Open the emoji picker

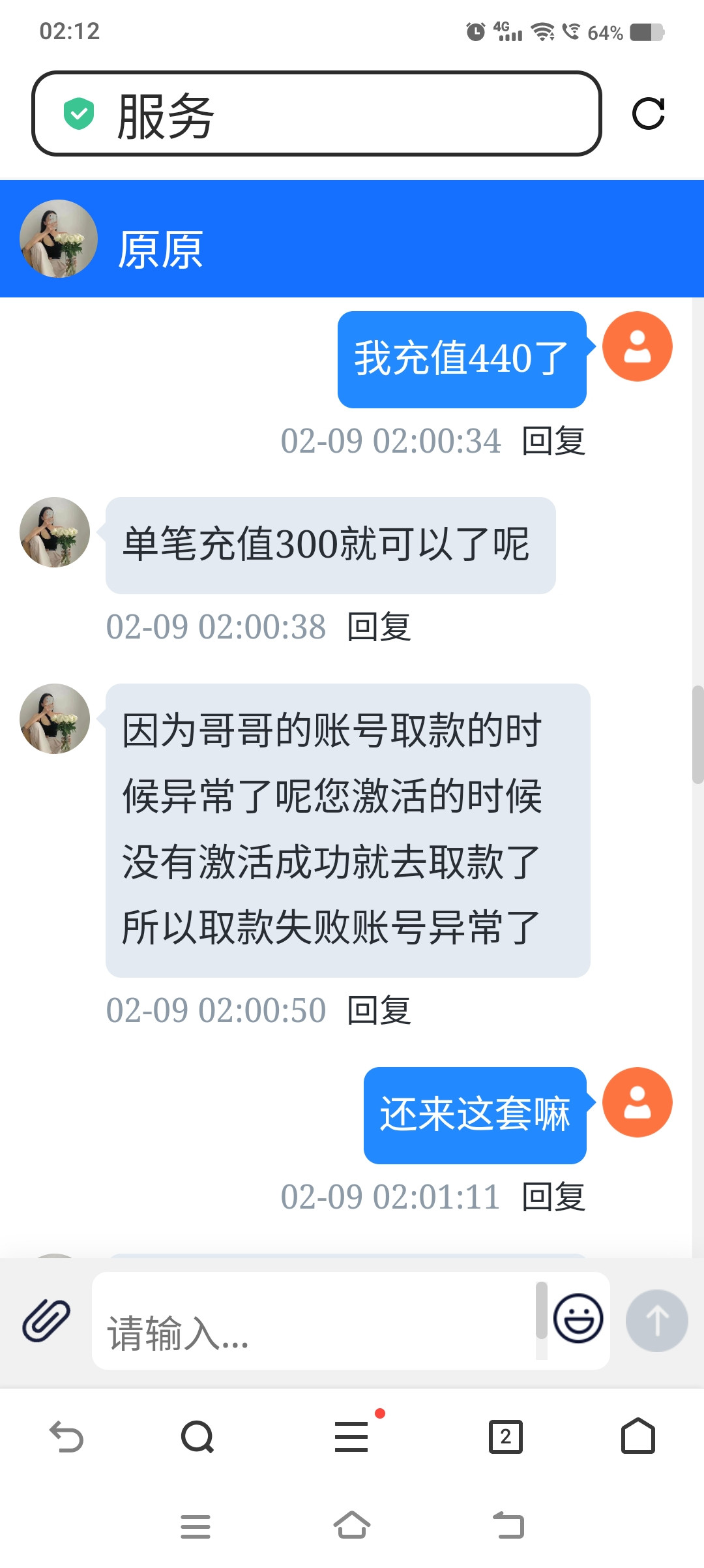578,1318
